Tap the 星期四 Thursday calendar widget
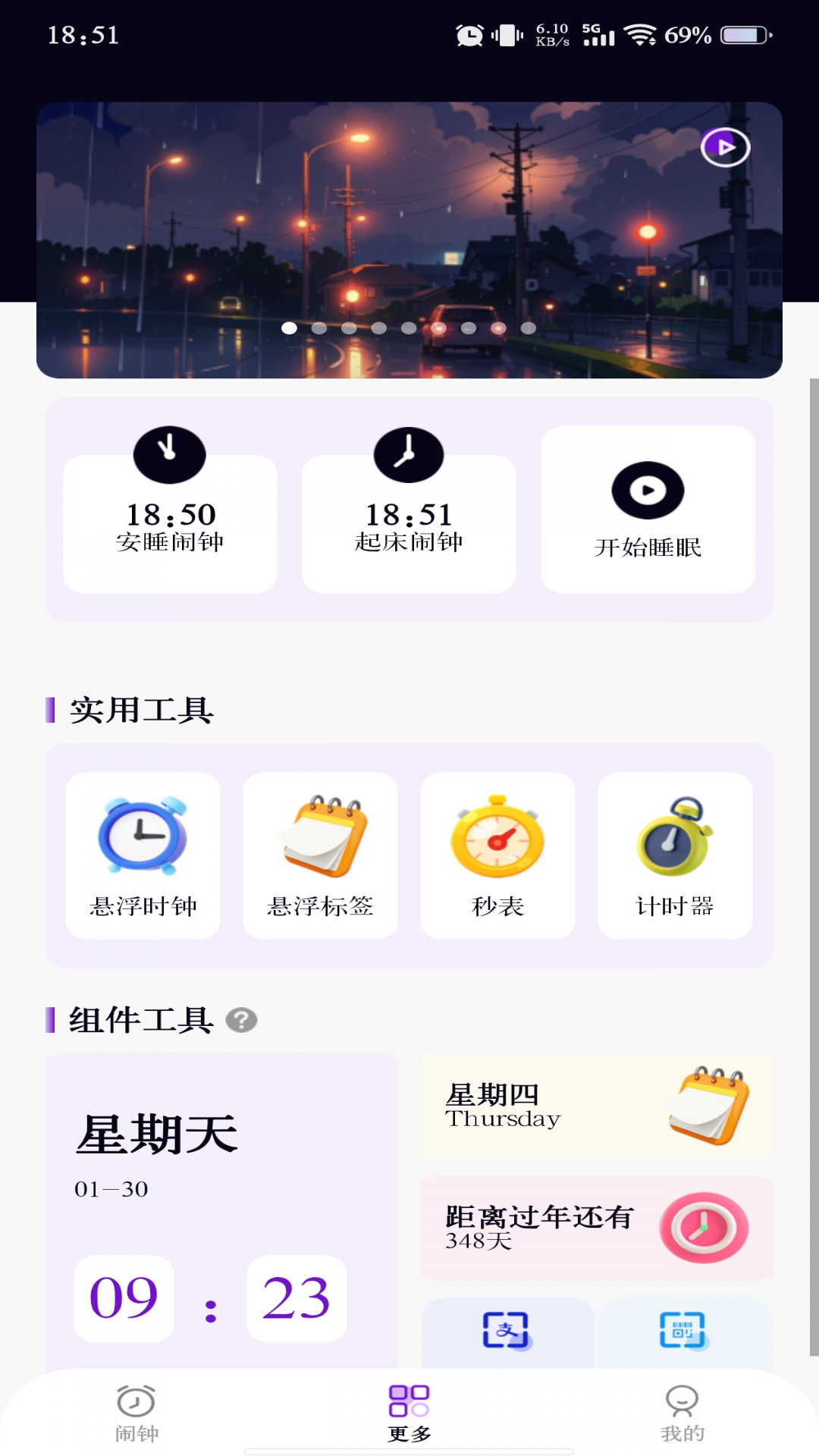Screen dimensions: 819x1456 [596, 1106]
